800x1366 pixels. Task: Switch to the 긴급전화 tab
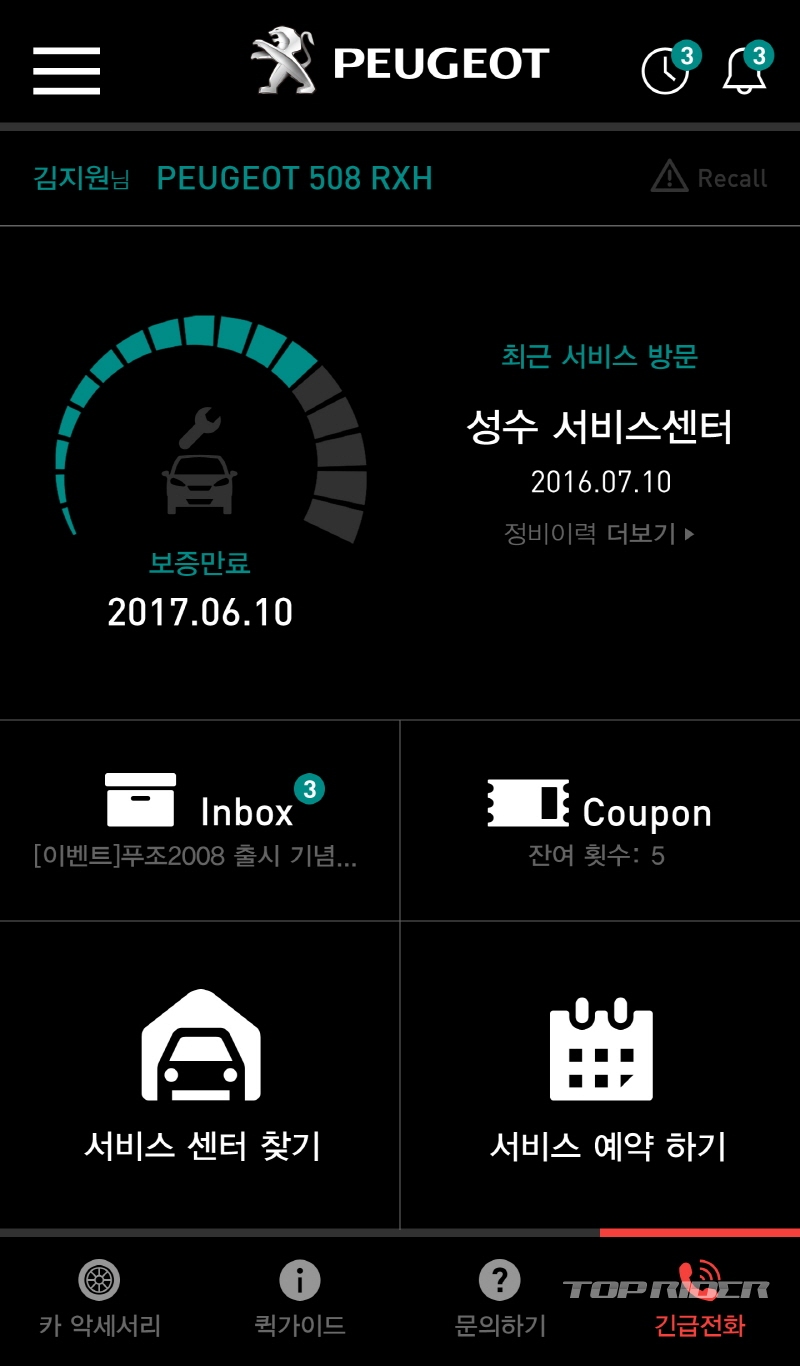[x=699, y=1300]
